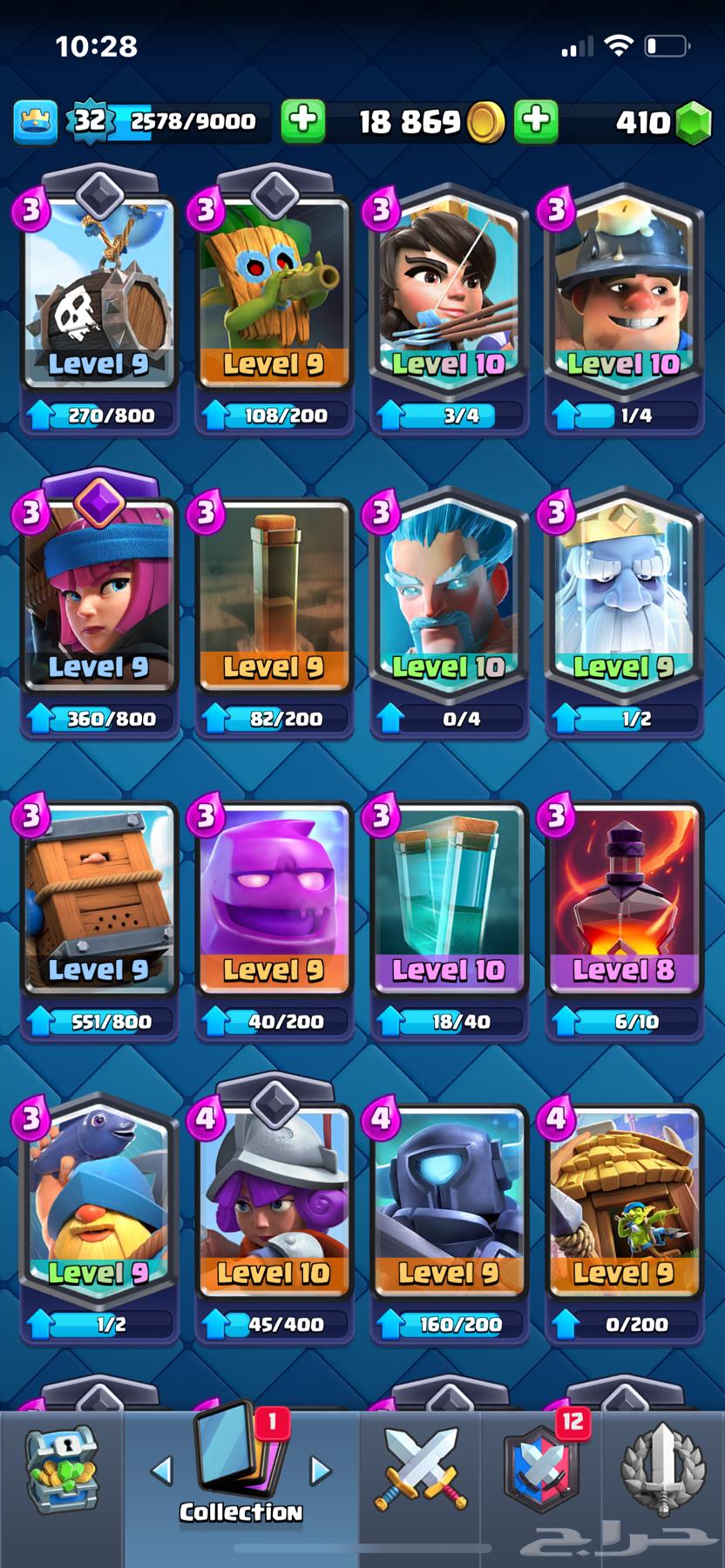This screenshot has height=1568, width=725.
Task: Open the Events sword-and-wreath tab
Action: (662, 1472)
